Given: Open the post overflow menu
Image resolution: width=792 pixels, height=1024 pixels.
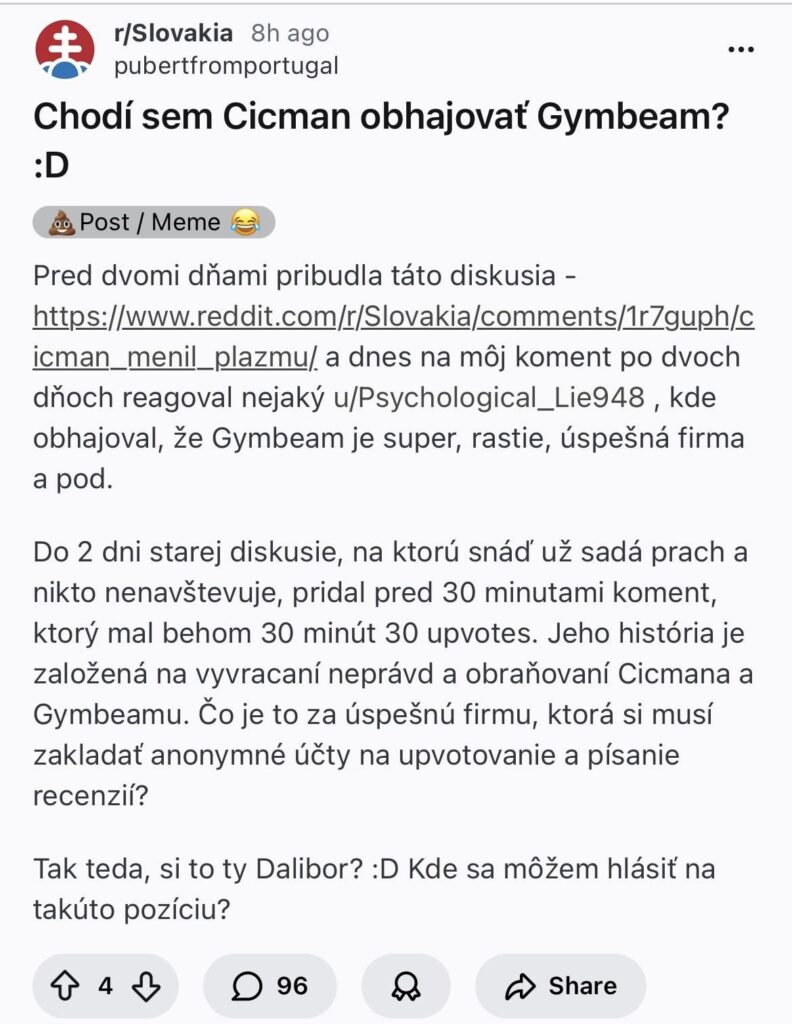Looking at the screenshot, I should [740, 50].
